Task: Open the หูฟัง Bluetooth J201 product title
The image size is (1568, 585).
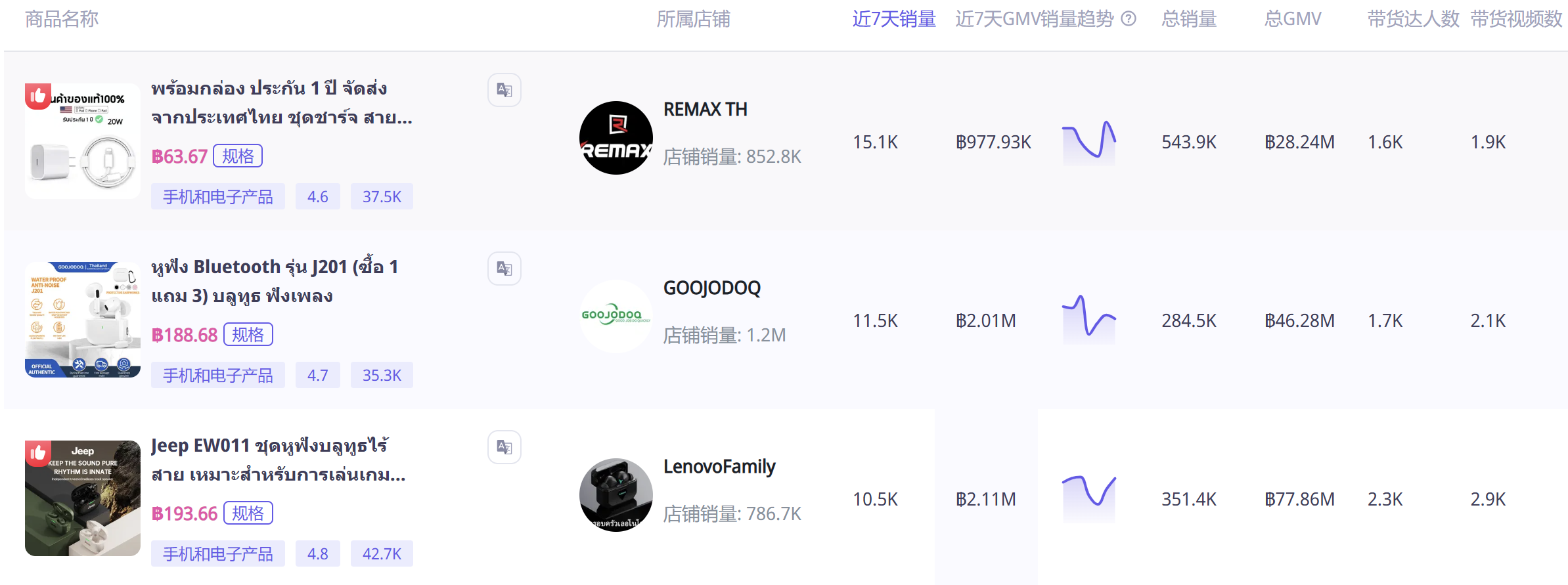Action: [275, 281]
